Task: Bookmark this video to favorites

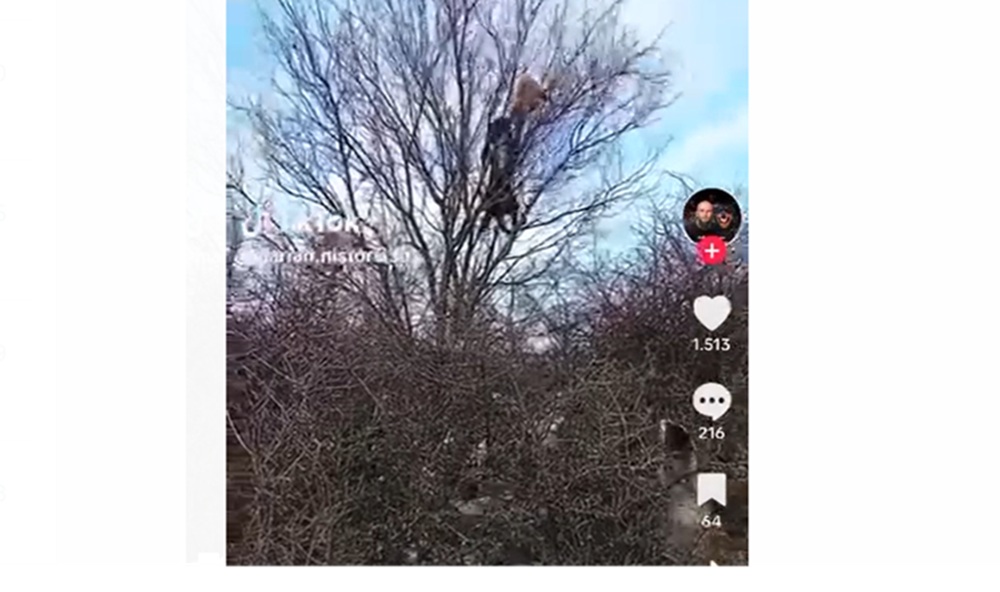Action: pos(712,490)
